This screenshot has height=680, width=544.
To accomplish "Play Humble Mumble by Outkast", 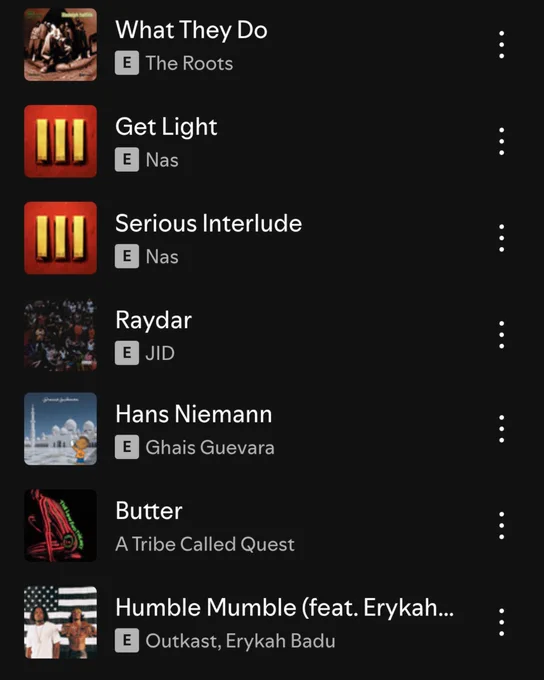I will pyautogui.click(x=260, y=622).
